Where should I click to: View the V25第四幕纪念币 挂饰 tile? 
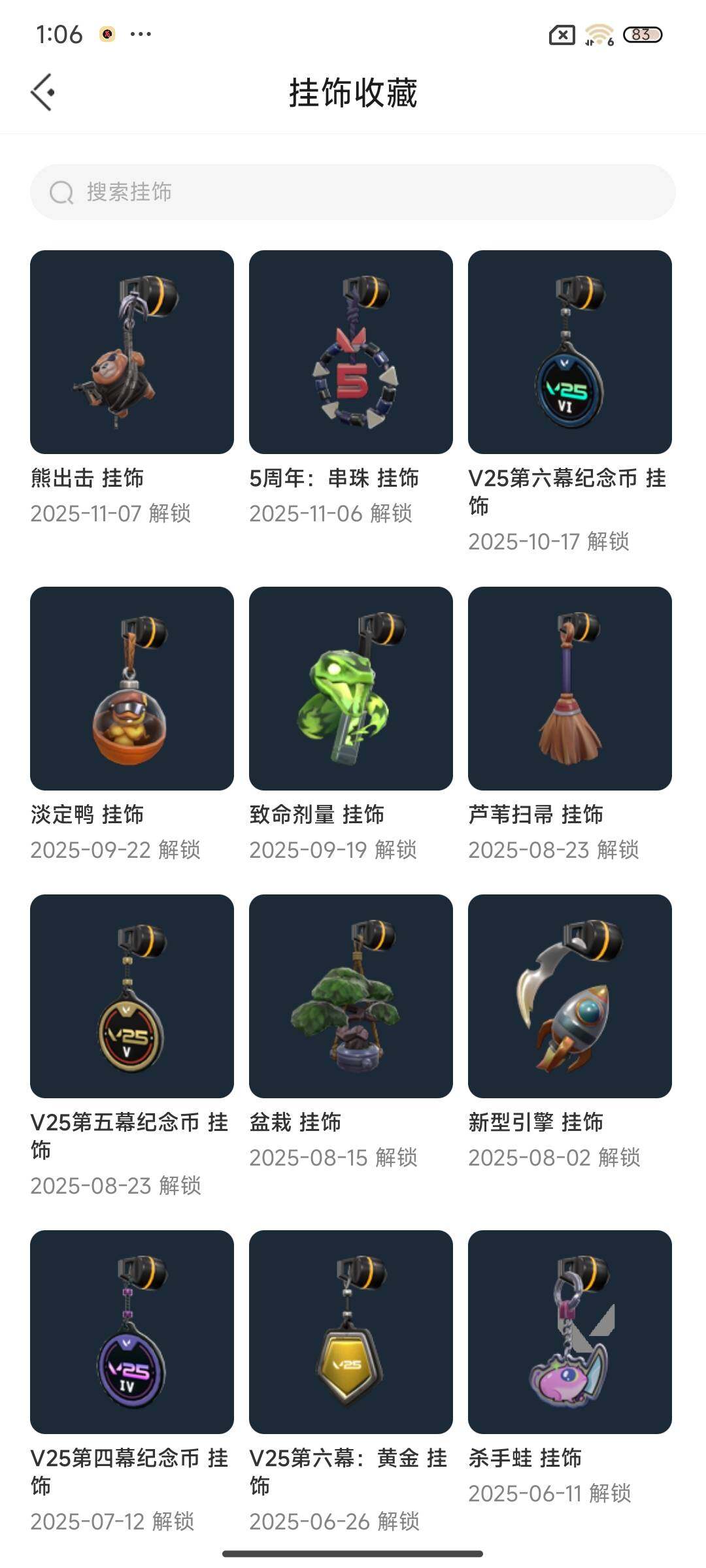tap(132, 1332)
